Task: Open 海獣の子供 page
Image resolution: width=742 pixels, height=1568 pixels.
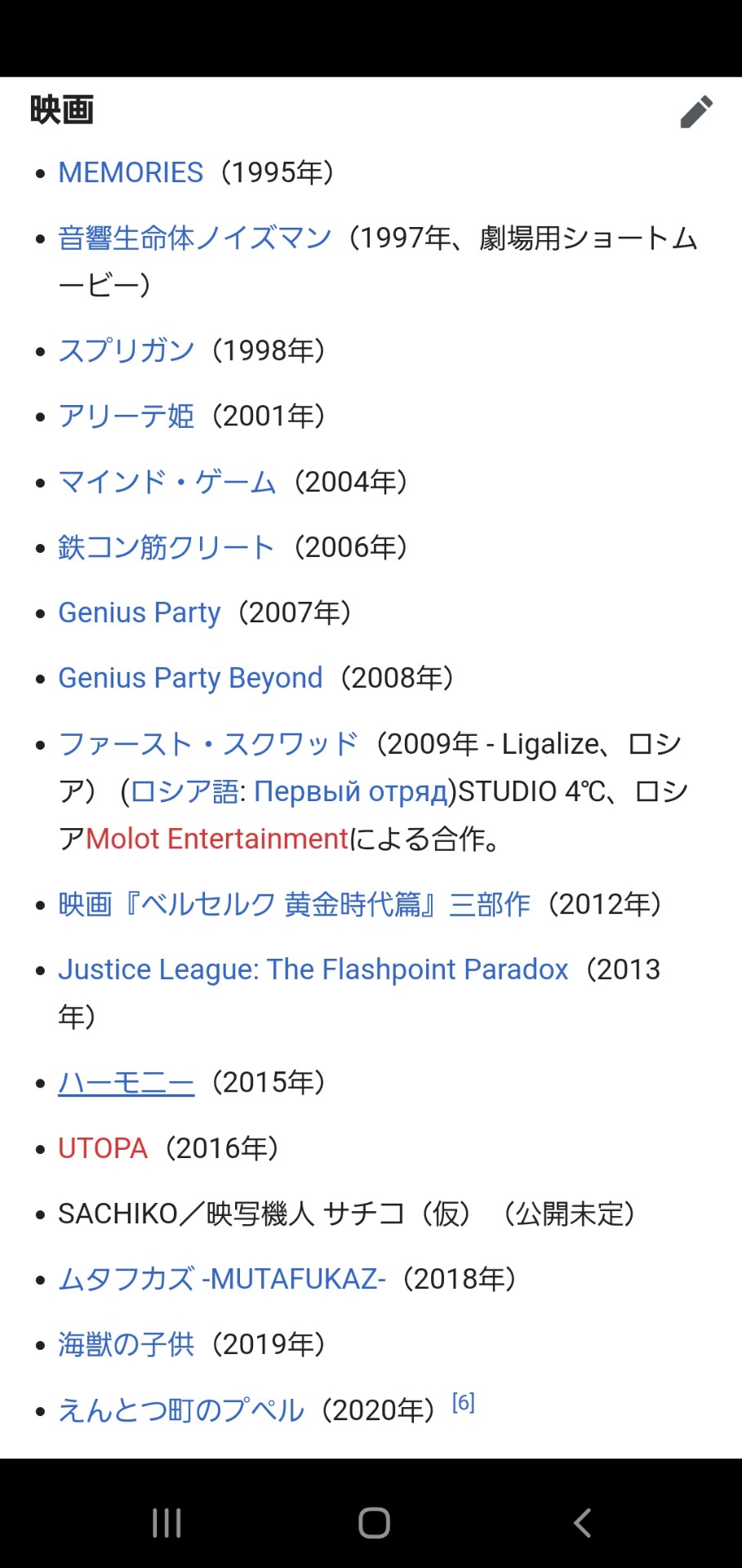Action: coord(127,1344)
